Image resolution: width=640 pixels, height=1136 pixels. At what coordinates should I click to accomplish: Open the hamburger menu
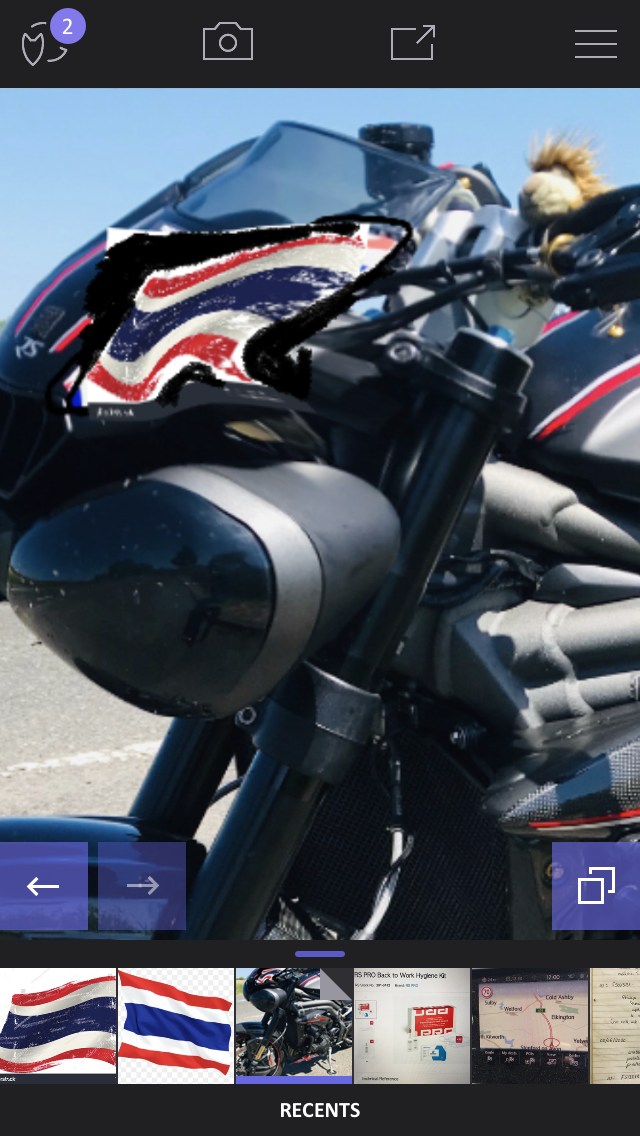click(x=595, y=43)
